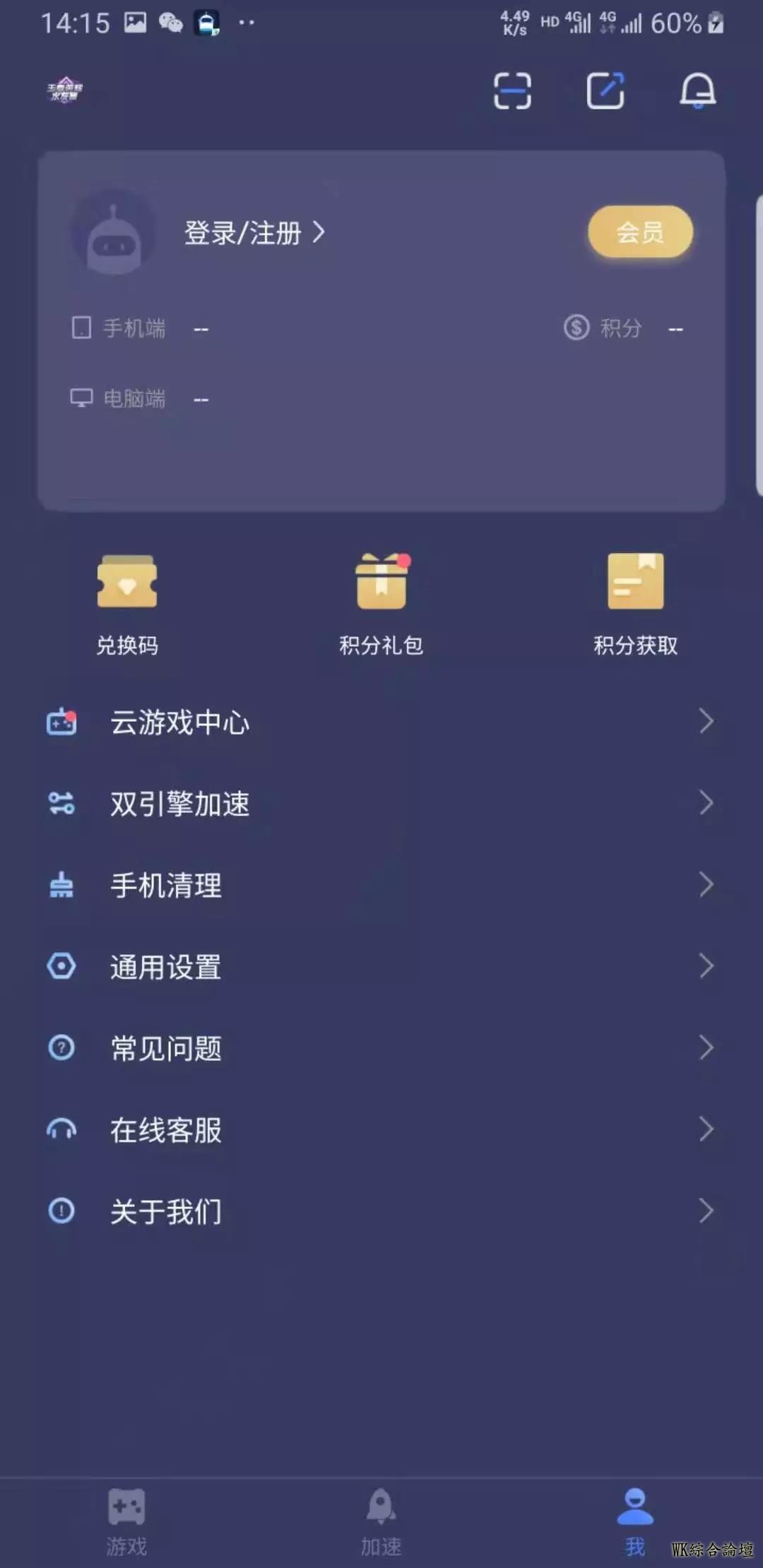Tap the share icon in top bar
763x1568 pixels.
tap(605, 91)
